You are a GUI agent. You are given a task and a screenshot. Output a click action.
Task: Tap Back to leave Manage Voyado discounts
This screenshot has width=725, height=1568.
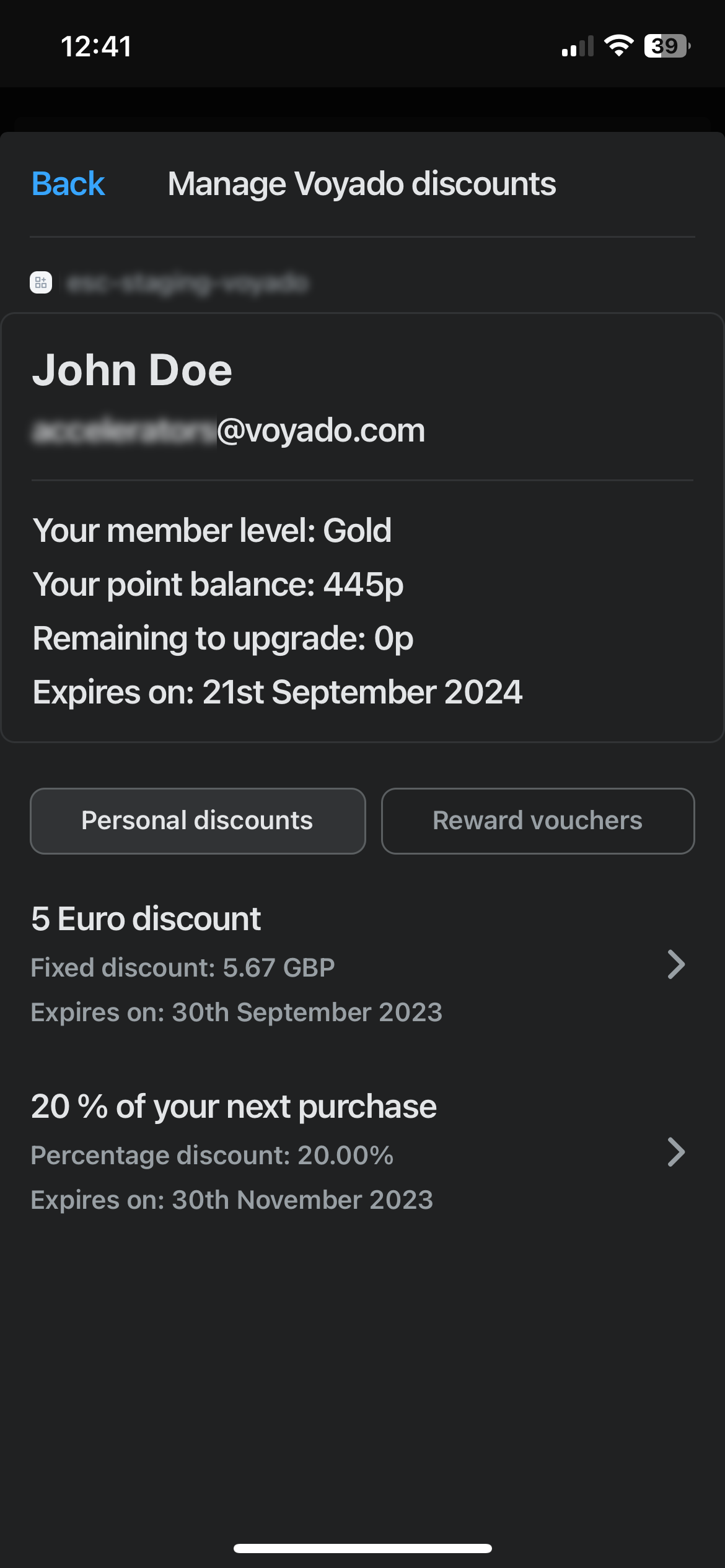[x=68, y=183]
